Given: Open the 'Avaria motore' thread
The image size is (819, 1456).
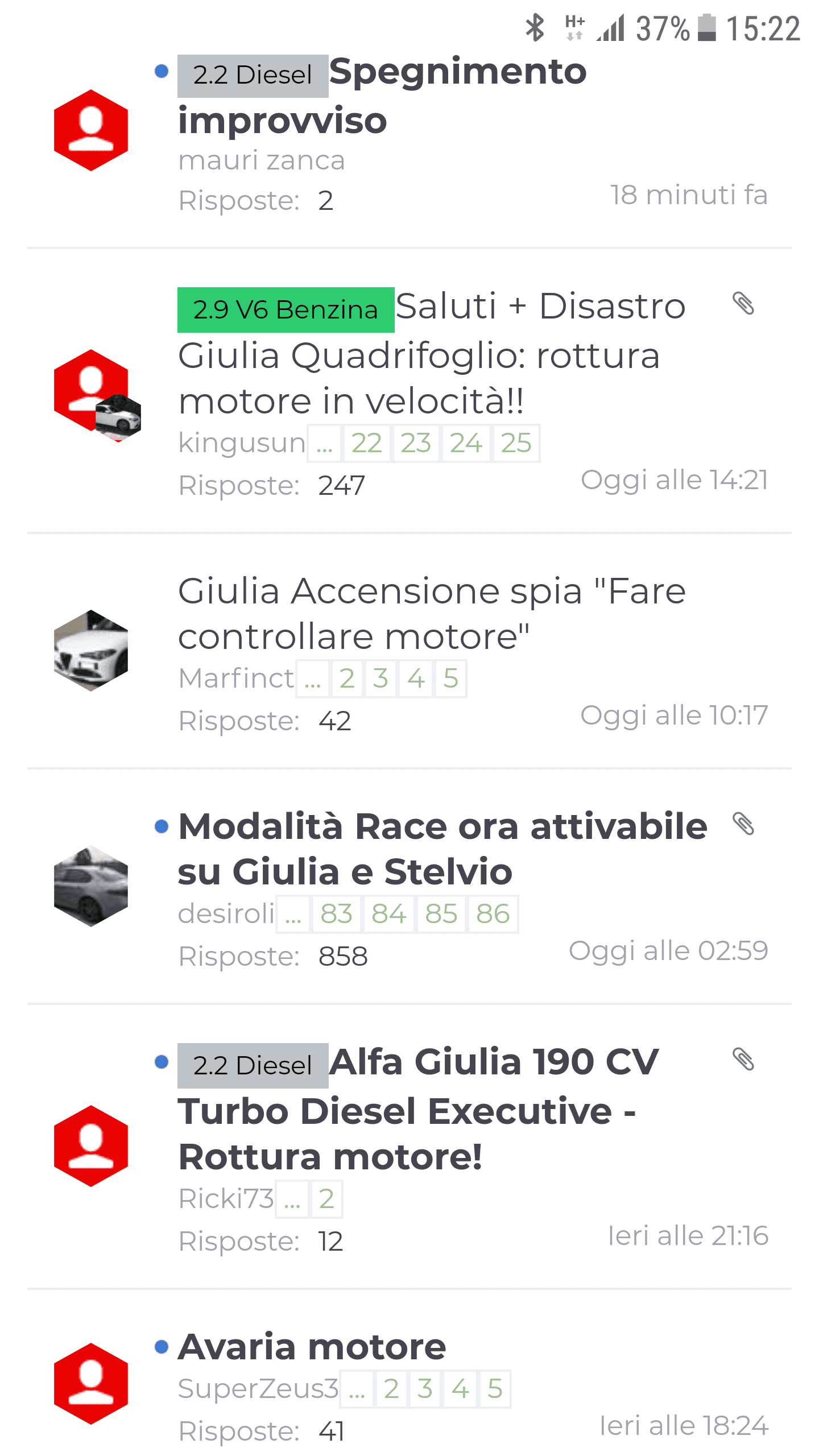Looking at the screenshot, I should pos(312,1347).
